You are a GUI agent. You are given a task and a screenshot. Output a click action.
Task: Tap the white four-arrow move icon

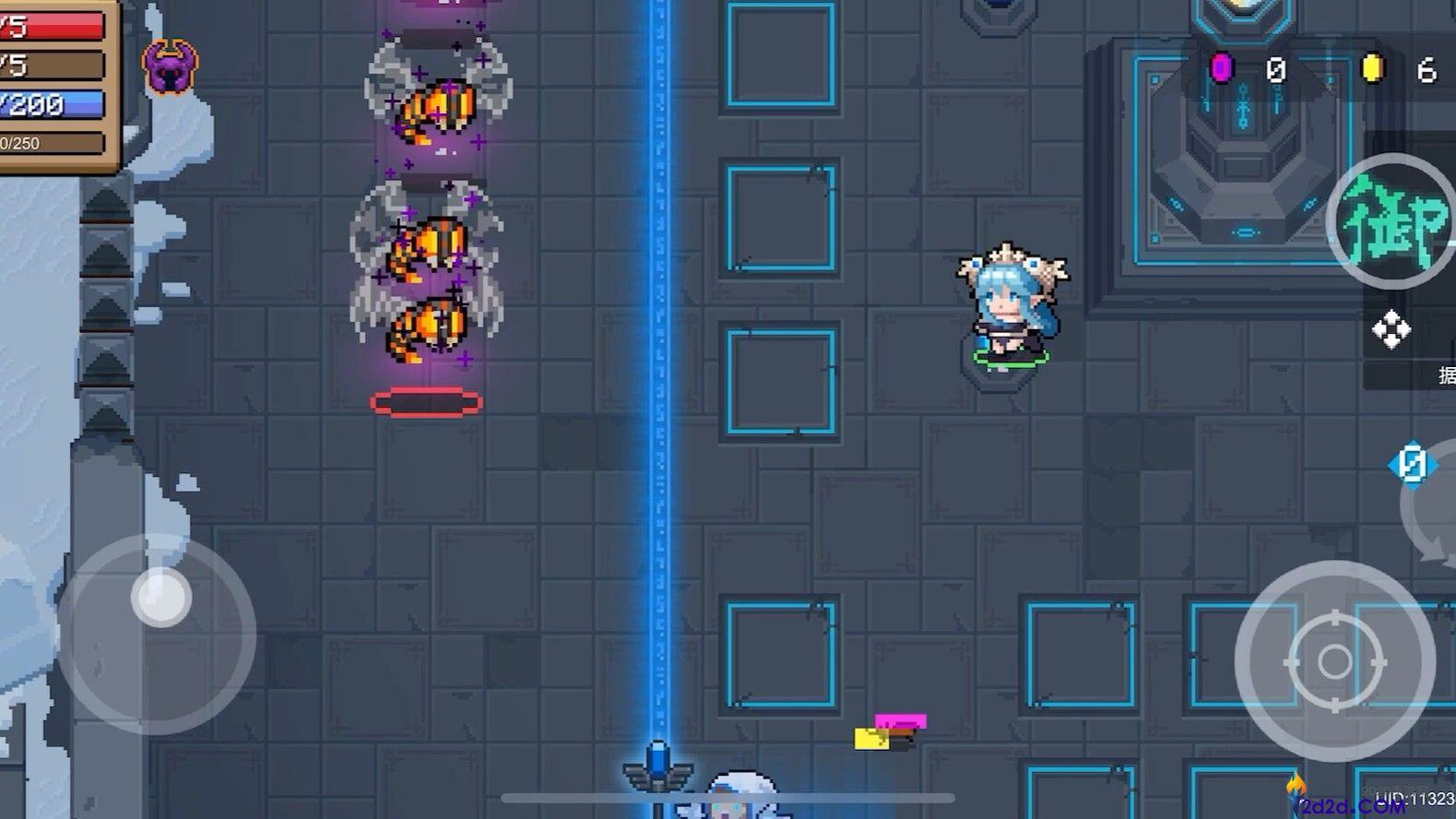point(1391,329)
